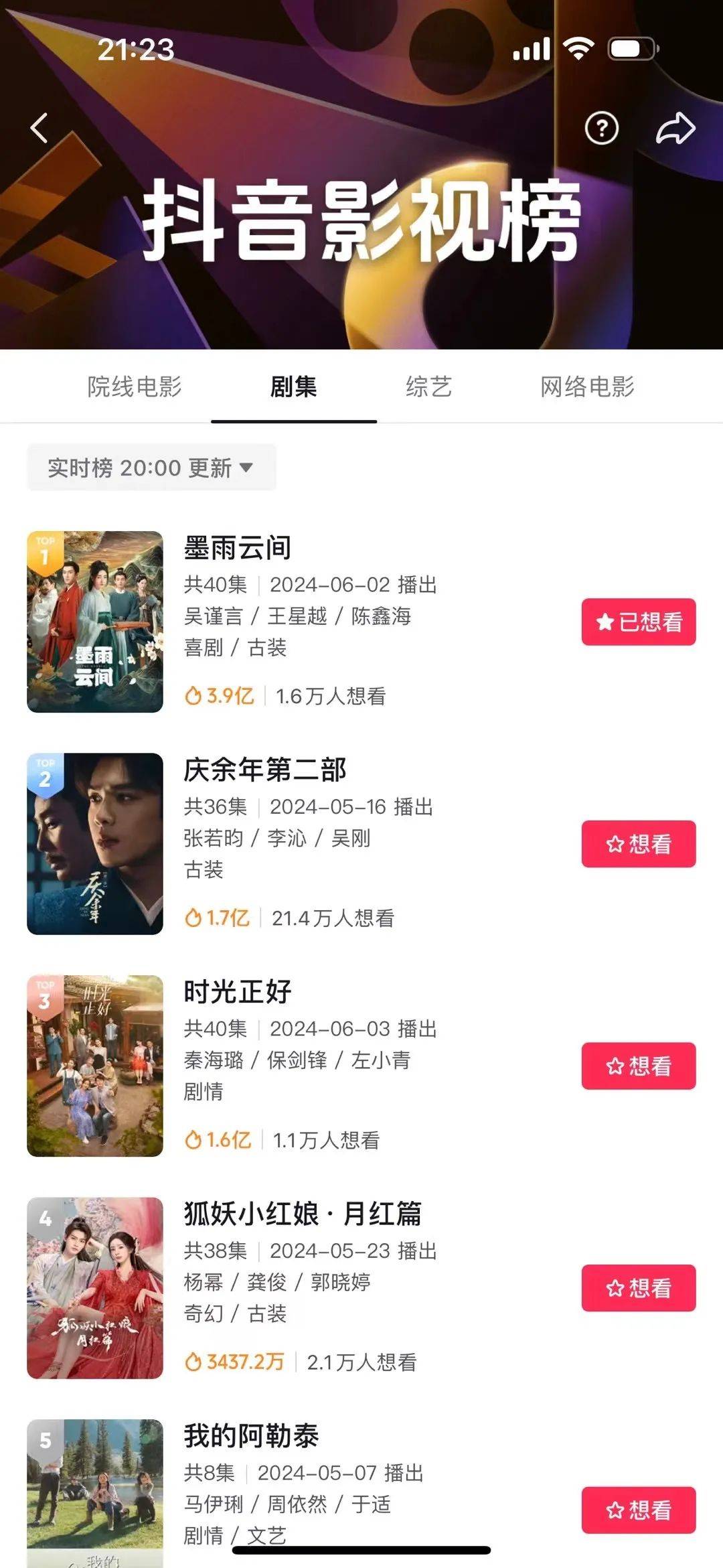View details for 时光正好

click(238, 992)
